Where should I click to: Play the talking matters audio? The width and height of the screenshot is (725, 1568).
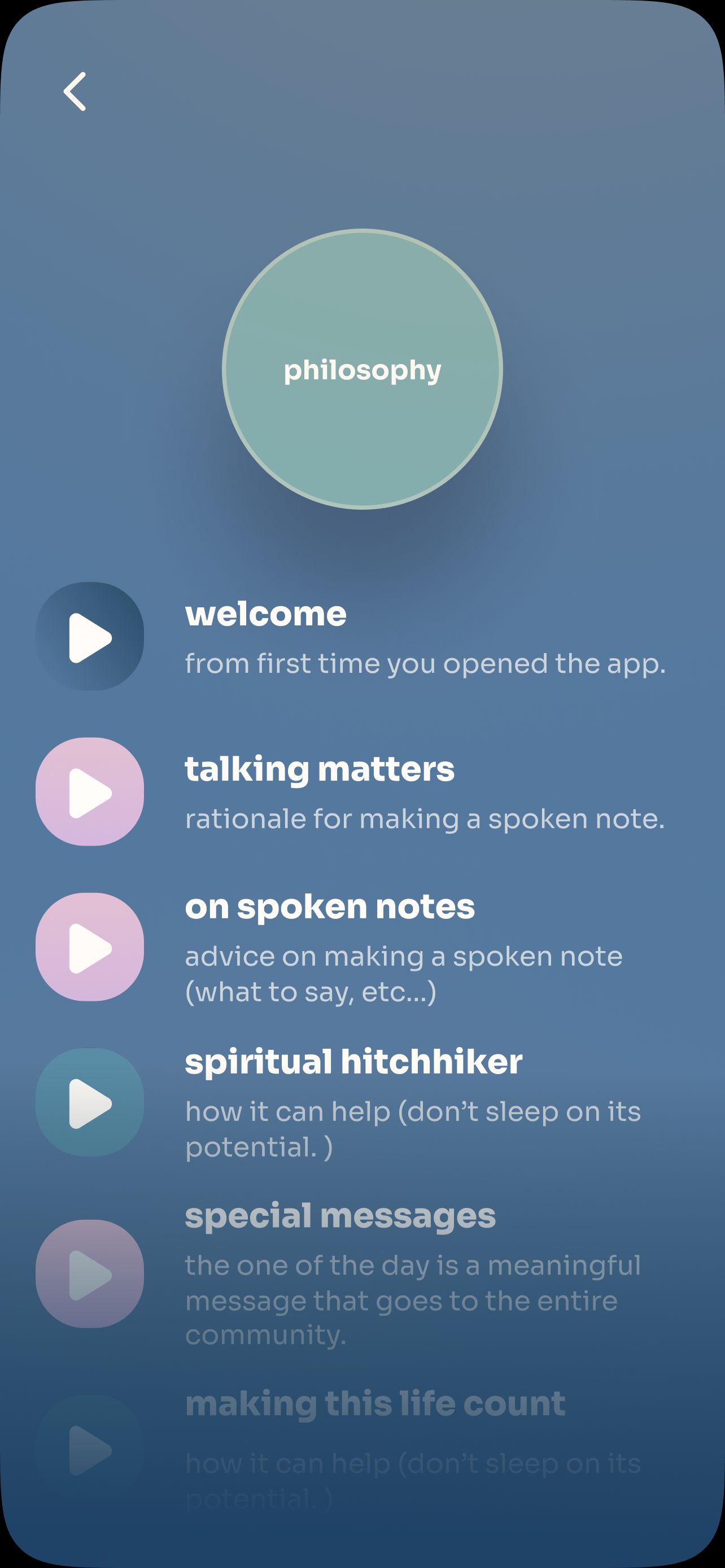point(90,792)
